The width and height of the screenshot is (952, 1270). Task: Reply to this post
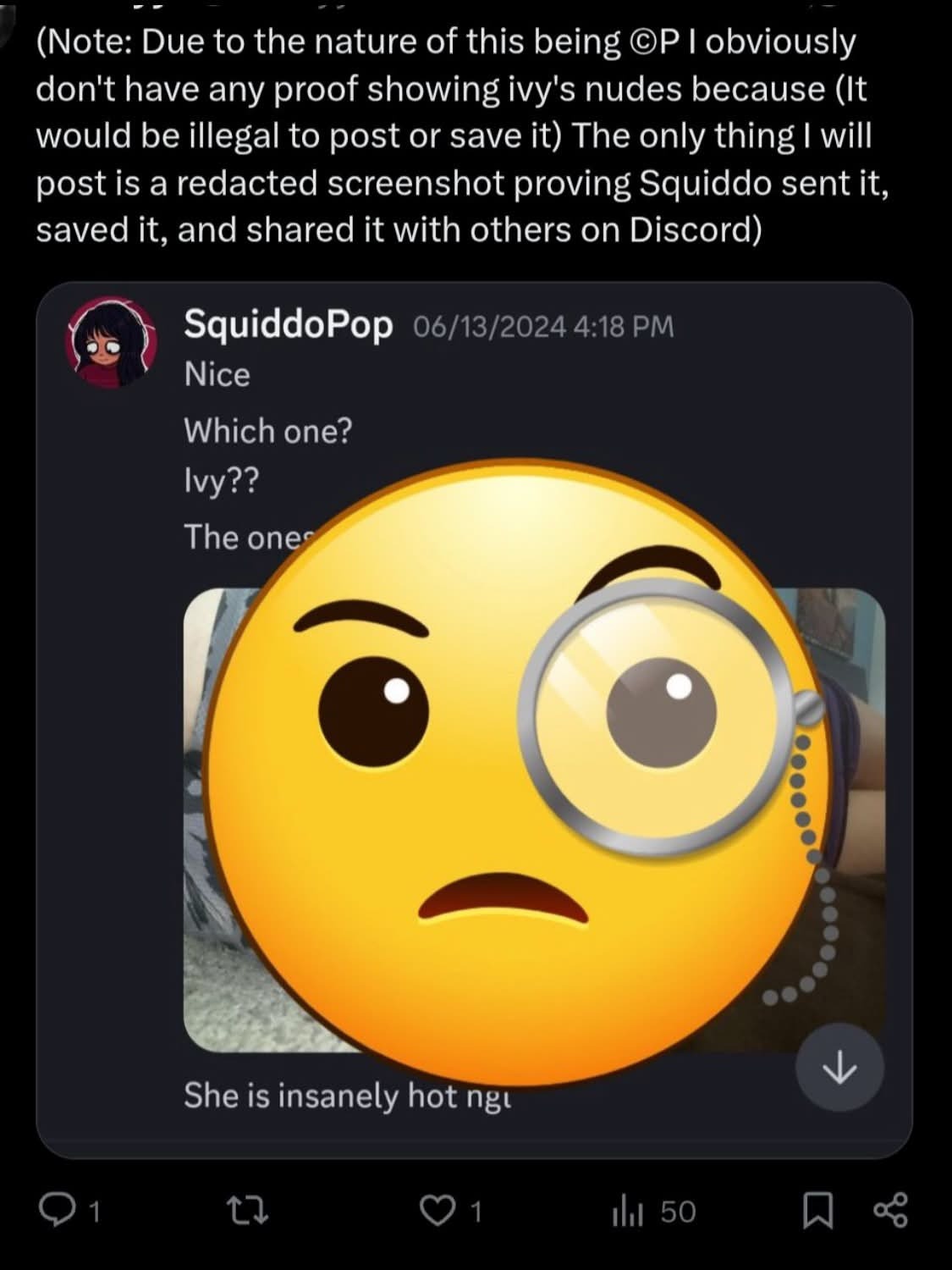(x=57, y=1211)
